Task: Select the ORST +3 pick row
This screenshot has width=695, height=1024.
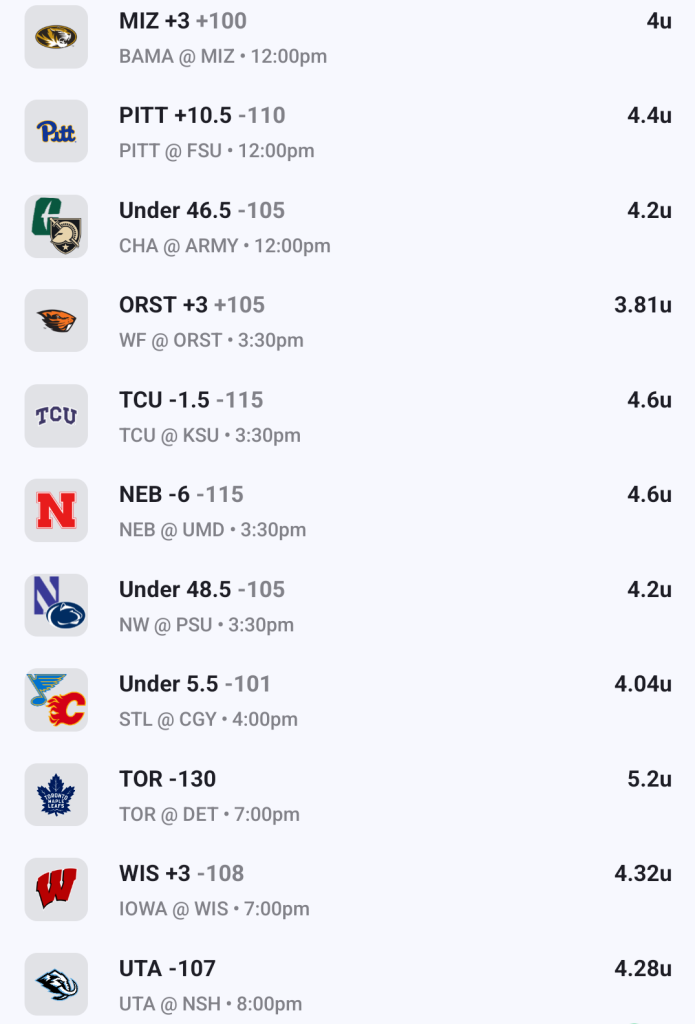Action: (x=192, y=305)
